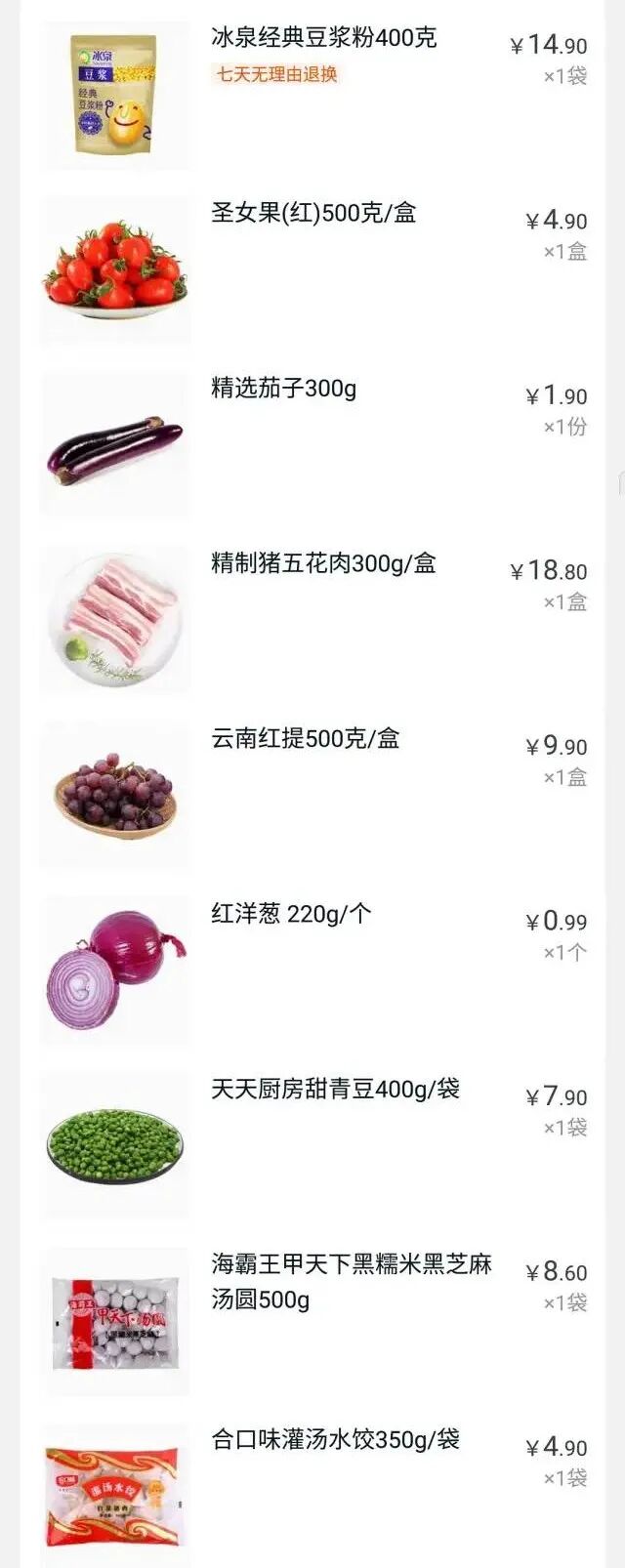
Task: View the 圣女果(红)500克/盒 product
Action: 313,214
